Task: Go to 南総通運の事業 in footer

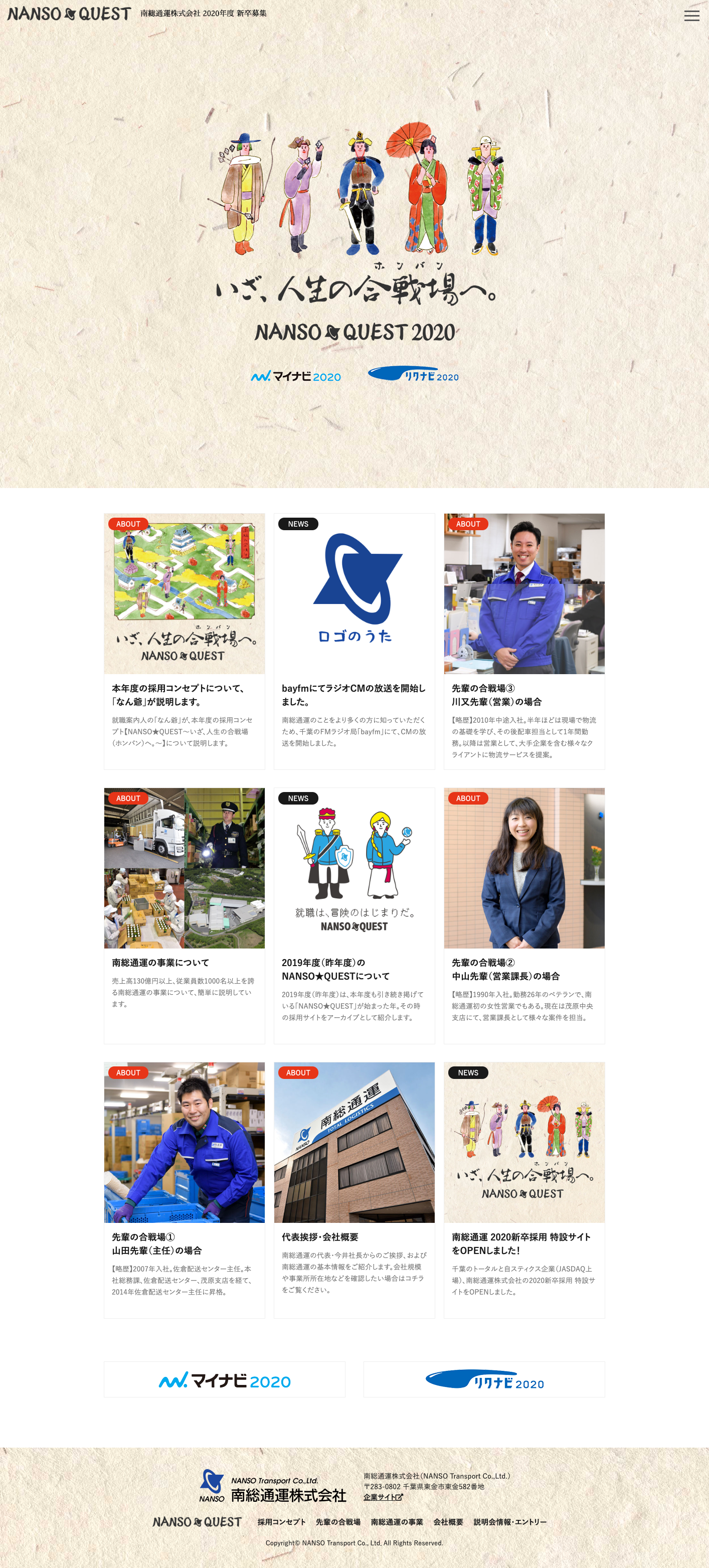Action: pyautogui.click(x=397, y=1522)
